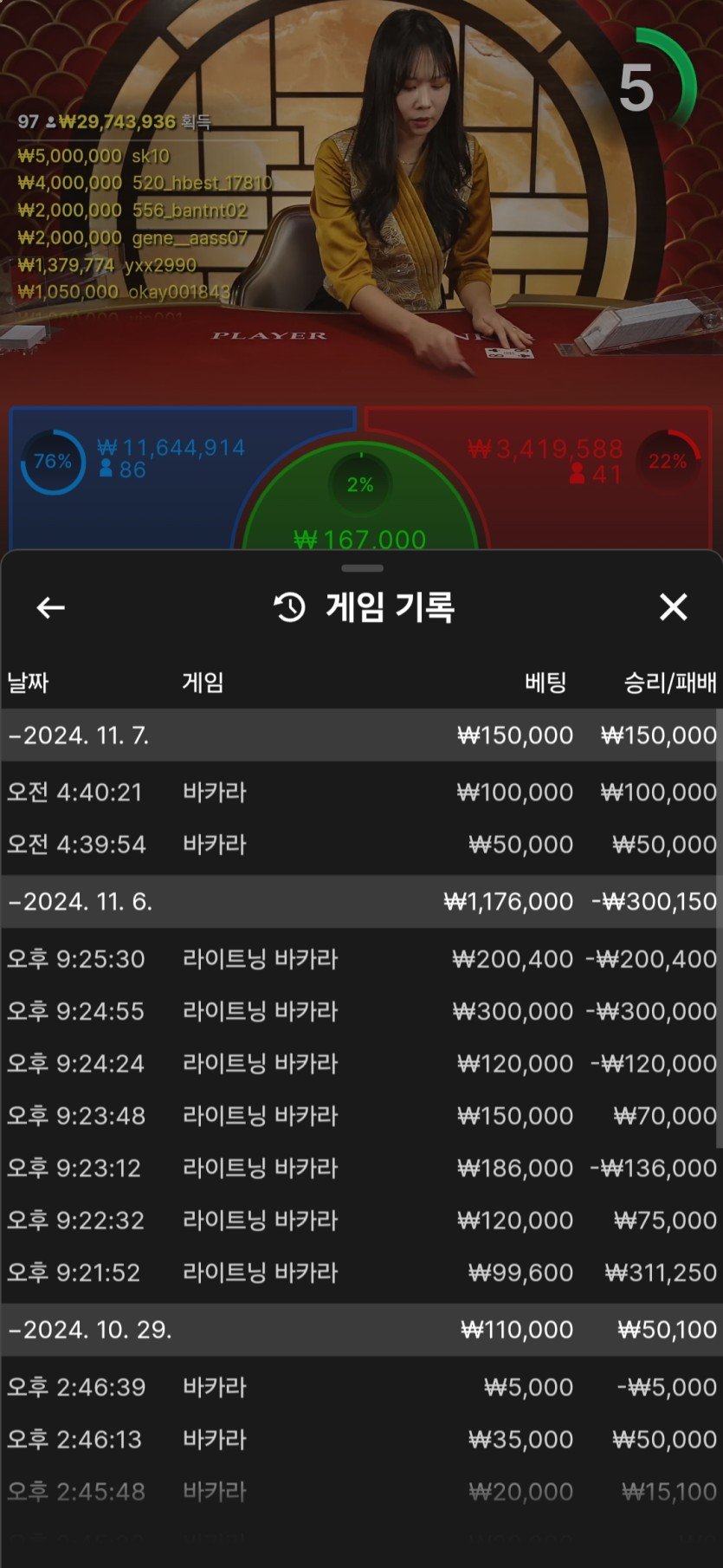Open the 오후 2:46:39 바카라 record
Image resolution: width=723 pixels, height=1568 pixels.
(x=361, y=1387)
